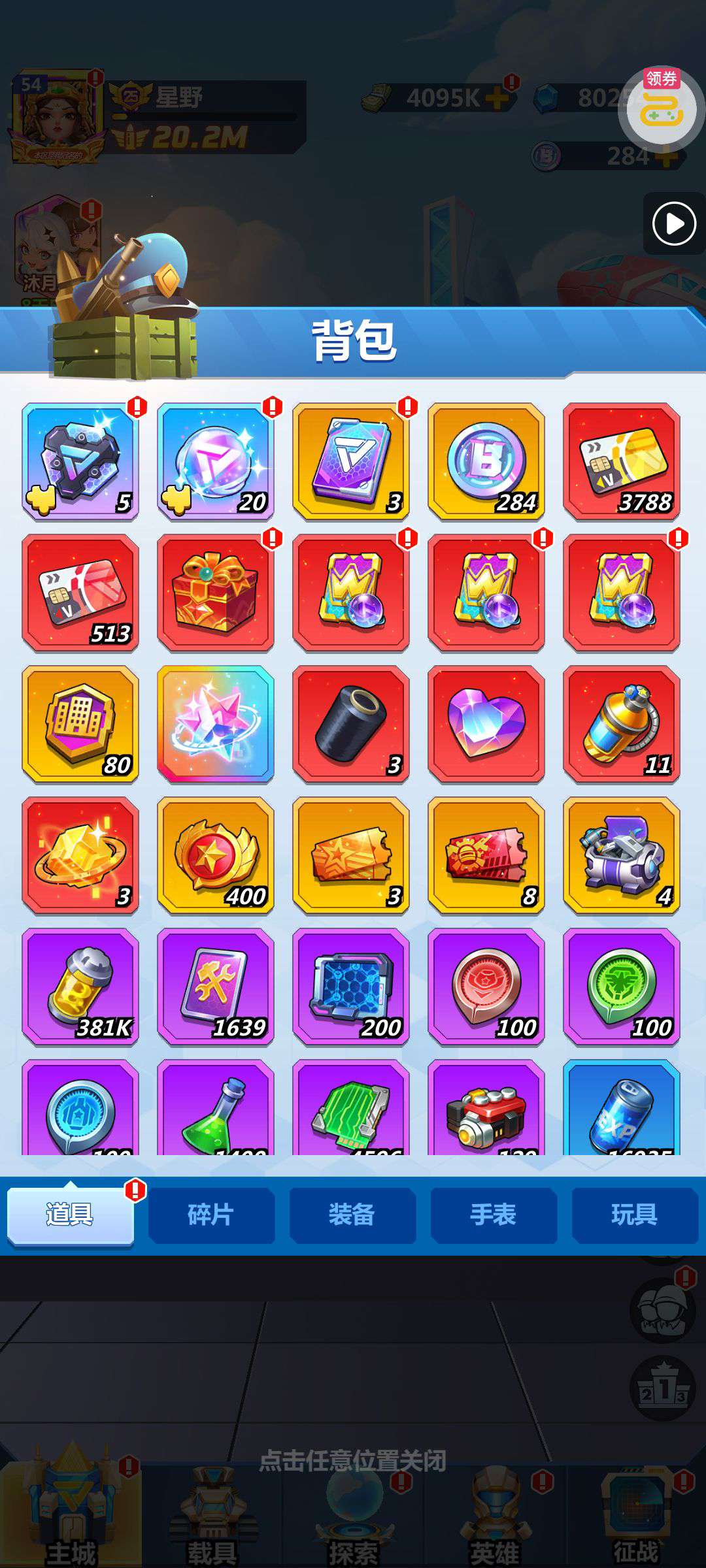Select the gold card item with 3788

click(x=622, y=461)
